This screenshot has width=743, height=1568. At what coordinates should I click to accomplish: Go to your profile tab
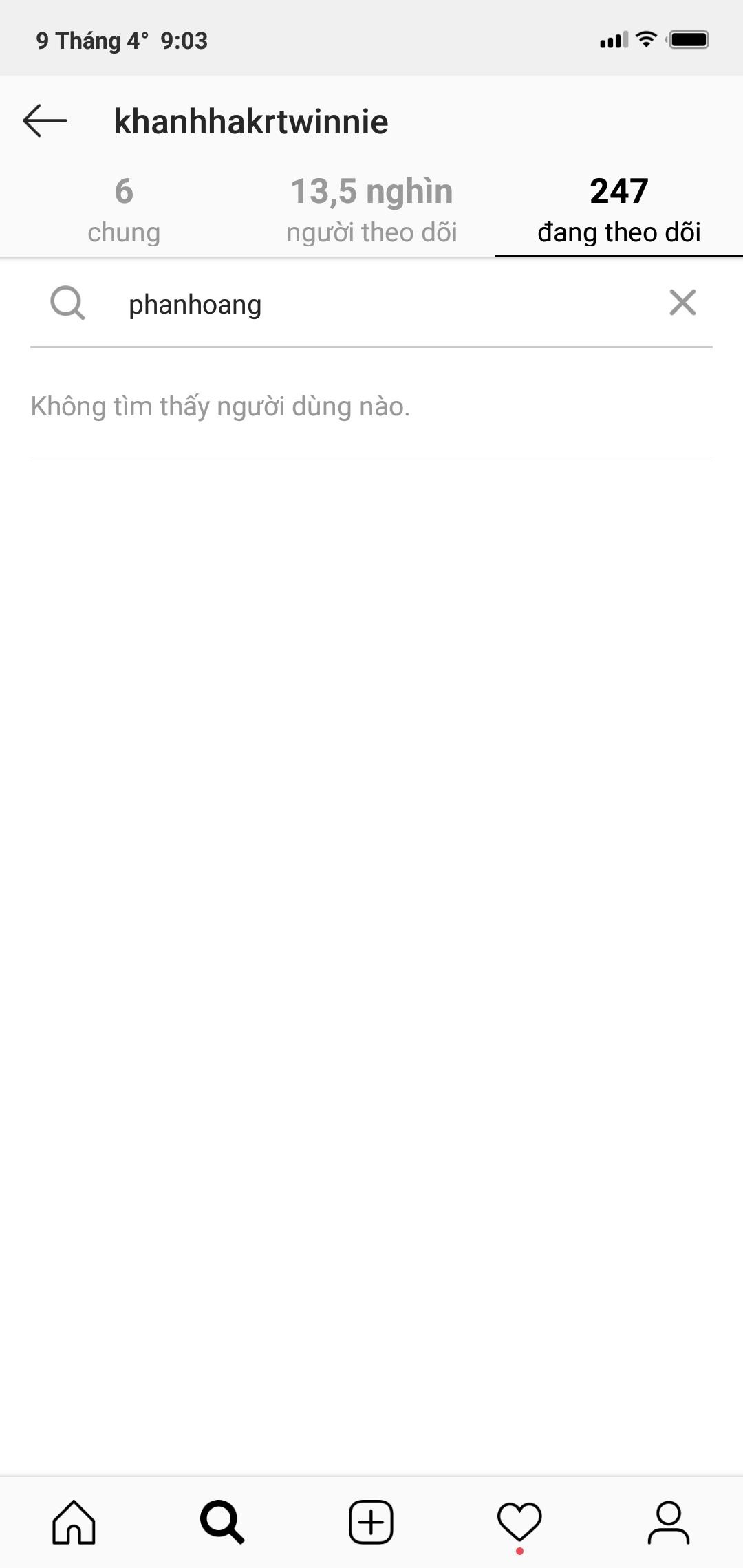point(668,1521)
